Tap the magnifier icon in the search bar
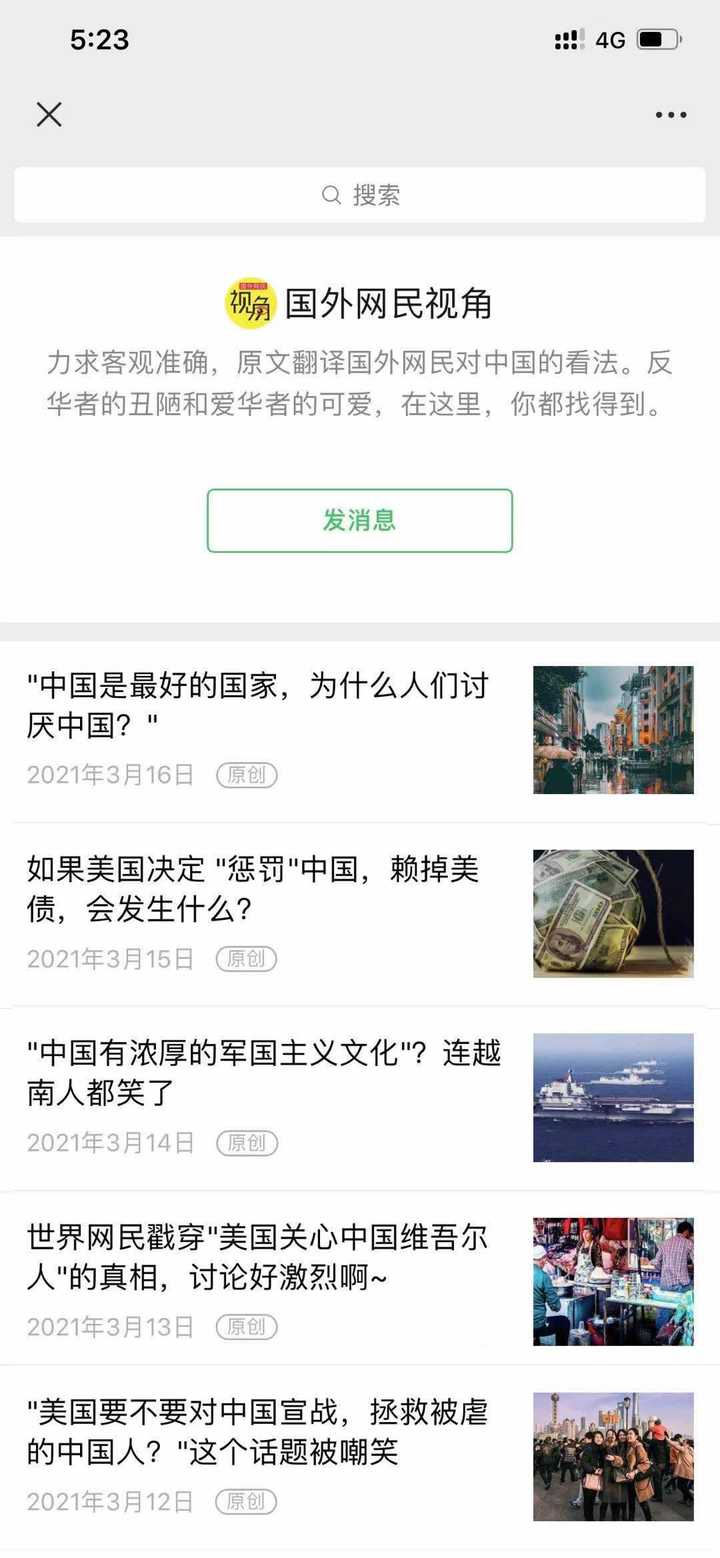Viewport: 720px width, 1558px height. click(x=331, y=195)
